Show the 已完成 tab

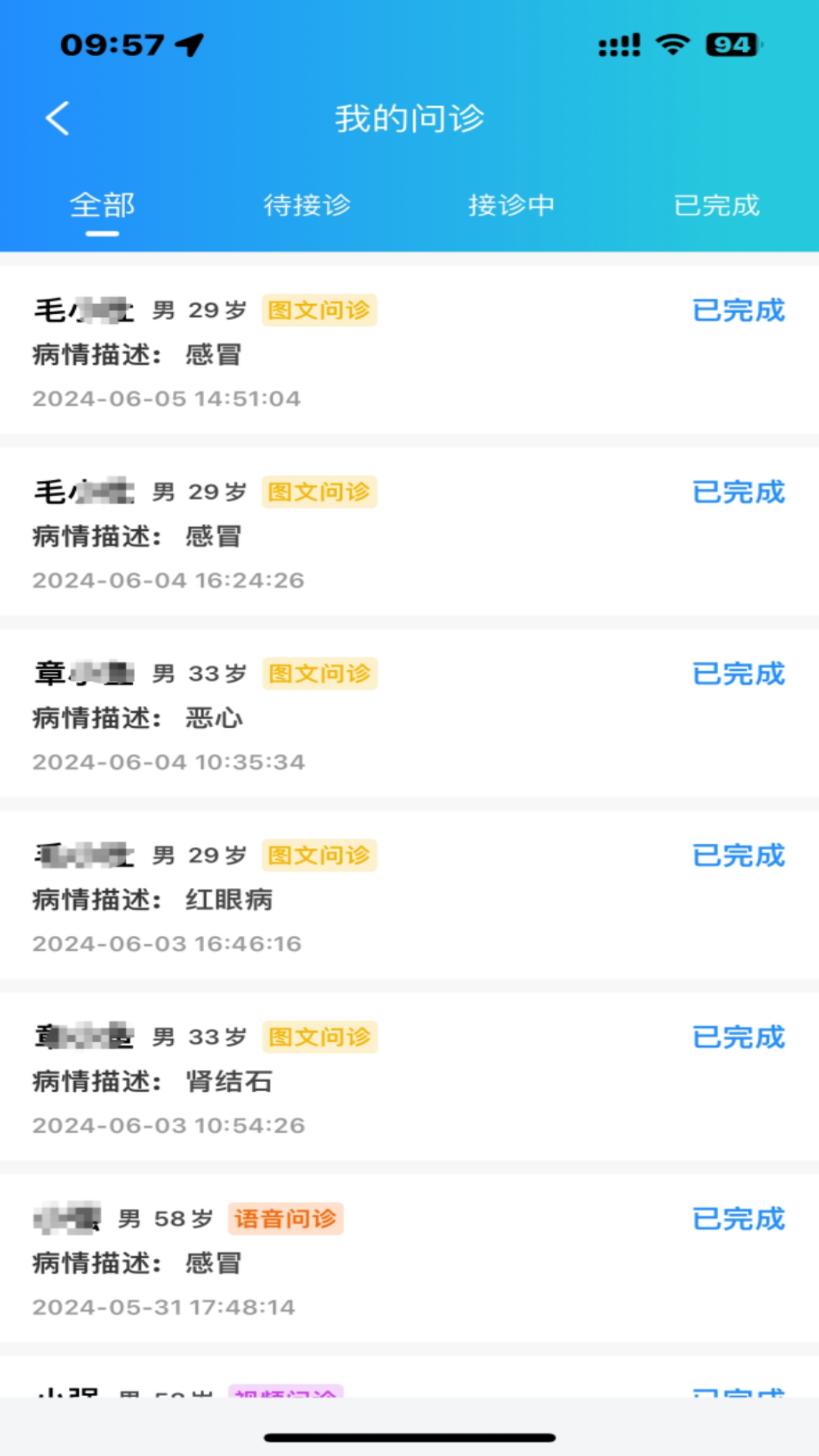(x=717, y=206)
